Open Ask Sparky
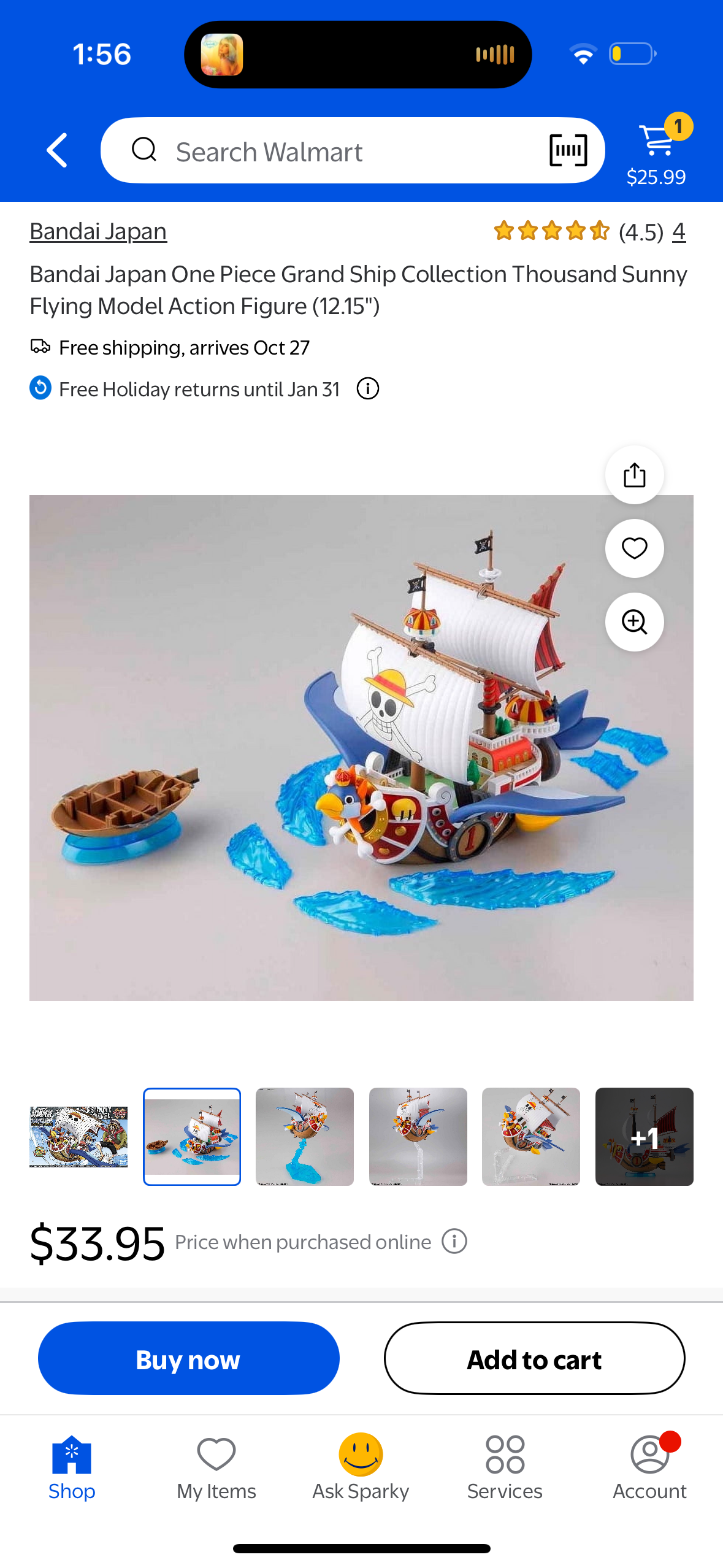The image size is (723, 1568). pyautogui.click(x=361, y=1467)
